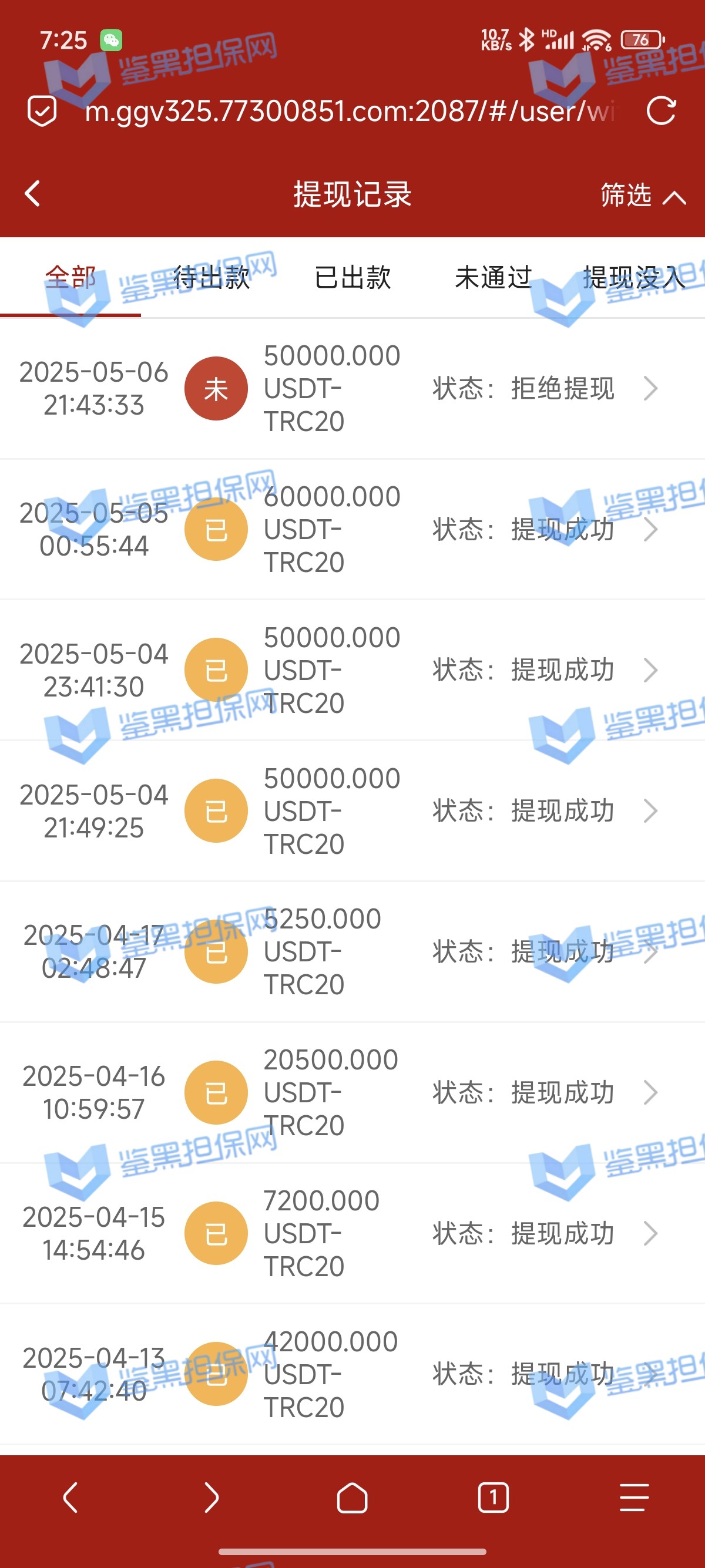Open the browser tabs switcher
Screen dimensions: 705x1568
coord(493,1498)
